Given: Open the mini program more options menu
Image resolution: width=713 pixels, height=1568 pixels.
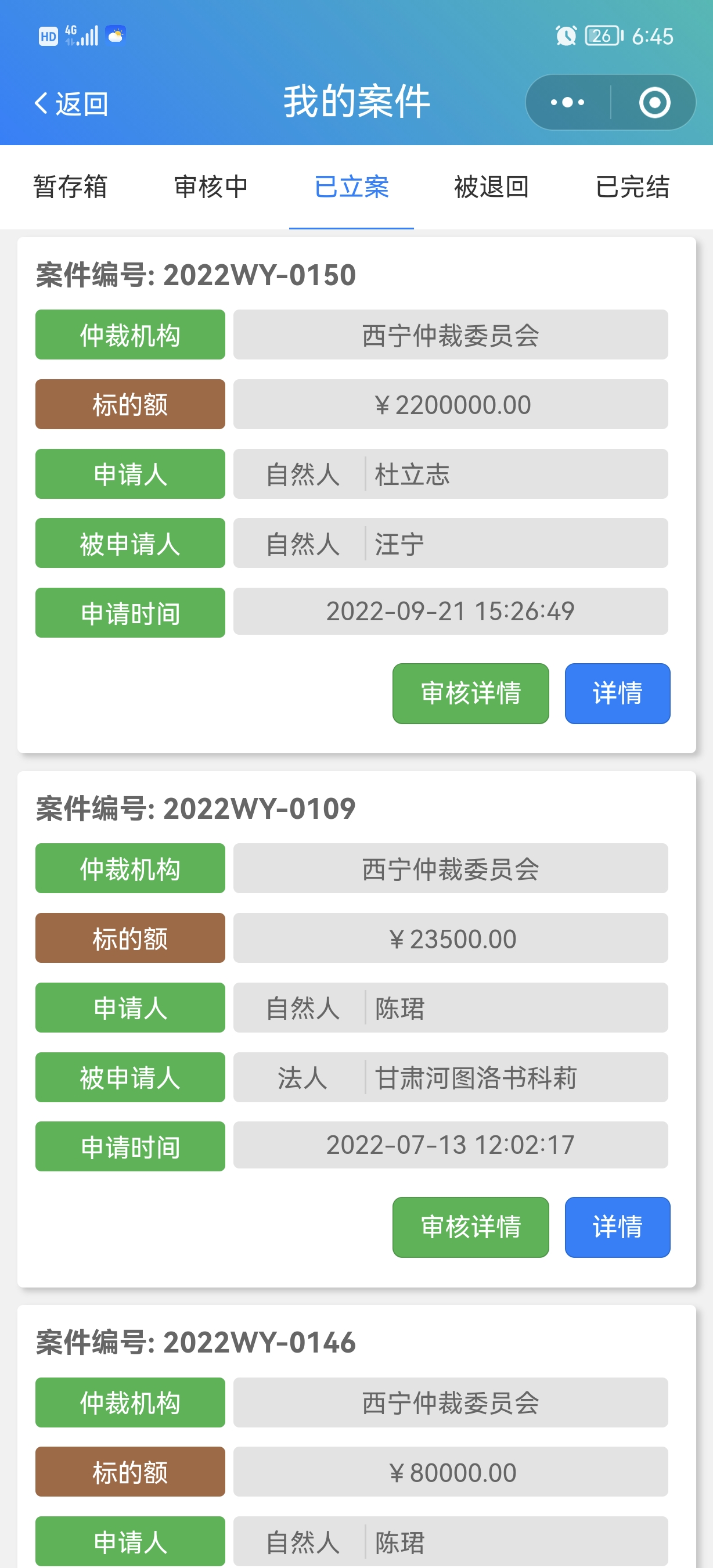Looking at the screenshot, I should pos(567,102).
